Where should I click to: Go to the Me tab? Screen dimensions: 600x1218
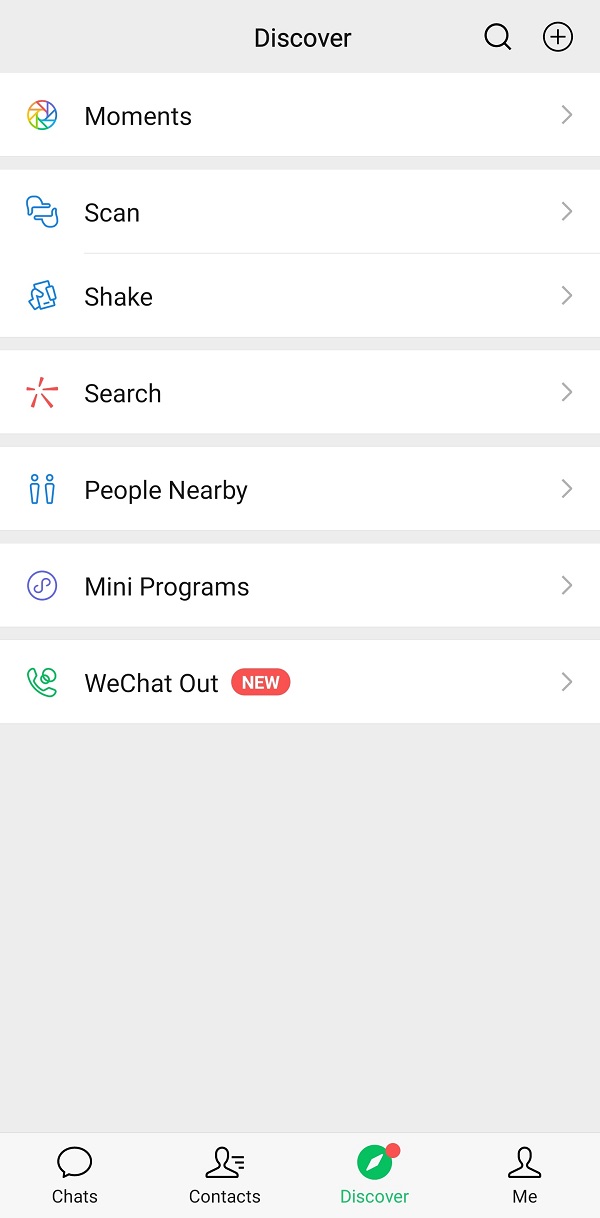tap(524, 1175)
